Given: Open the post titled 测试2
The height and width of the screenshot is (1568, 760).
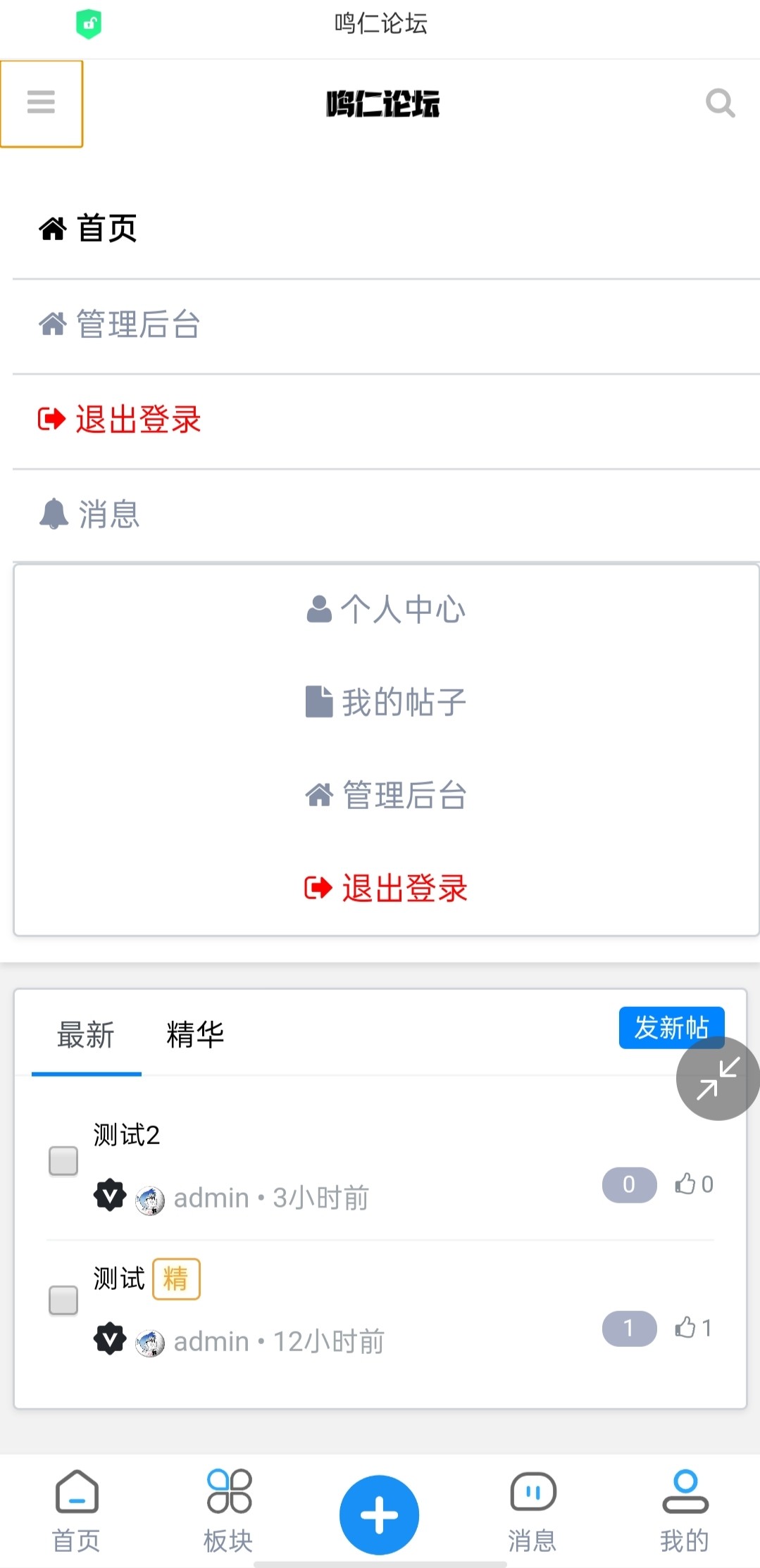Looking at the screenshot, I should 127,1134.
